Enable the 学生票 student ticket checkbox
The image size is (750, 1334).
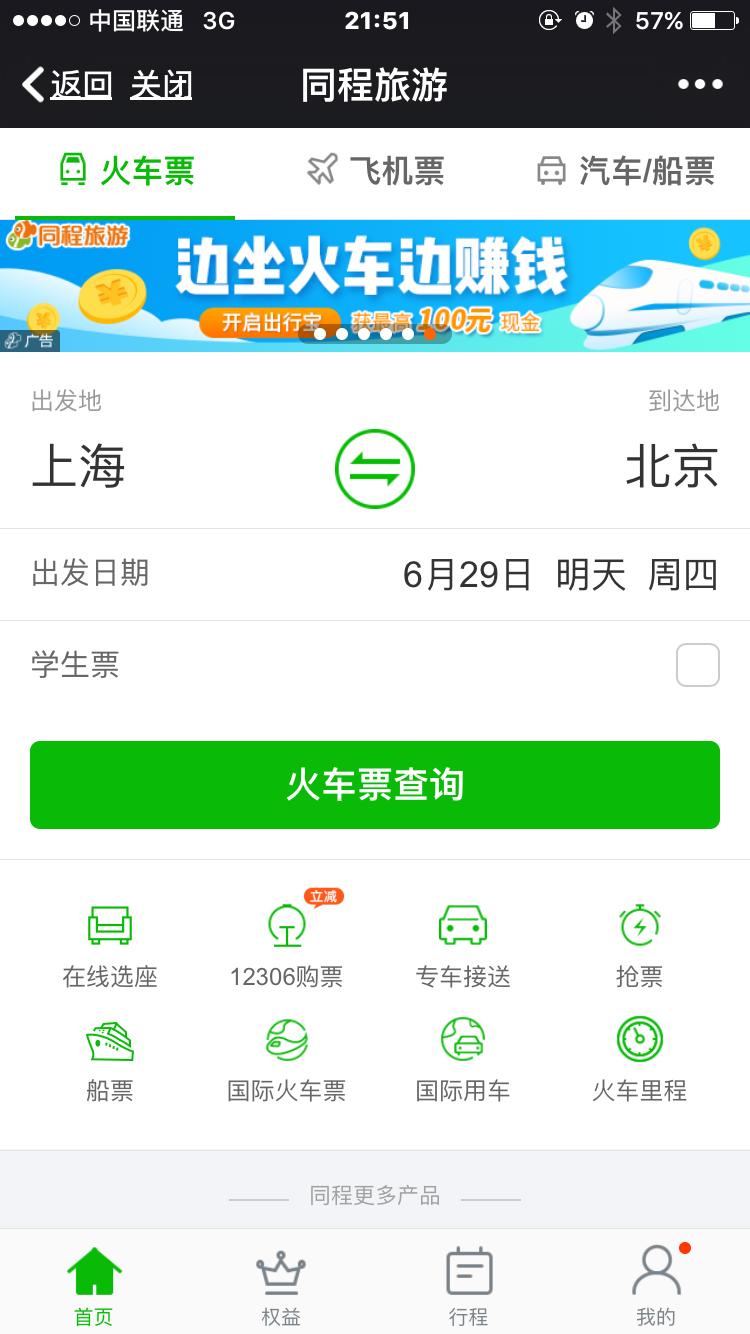[x=697, y=664]
